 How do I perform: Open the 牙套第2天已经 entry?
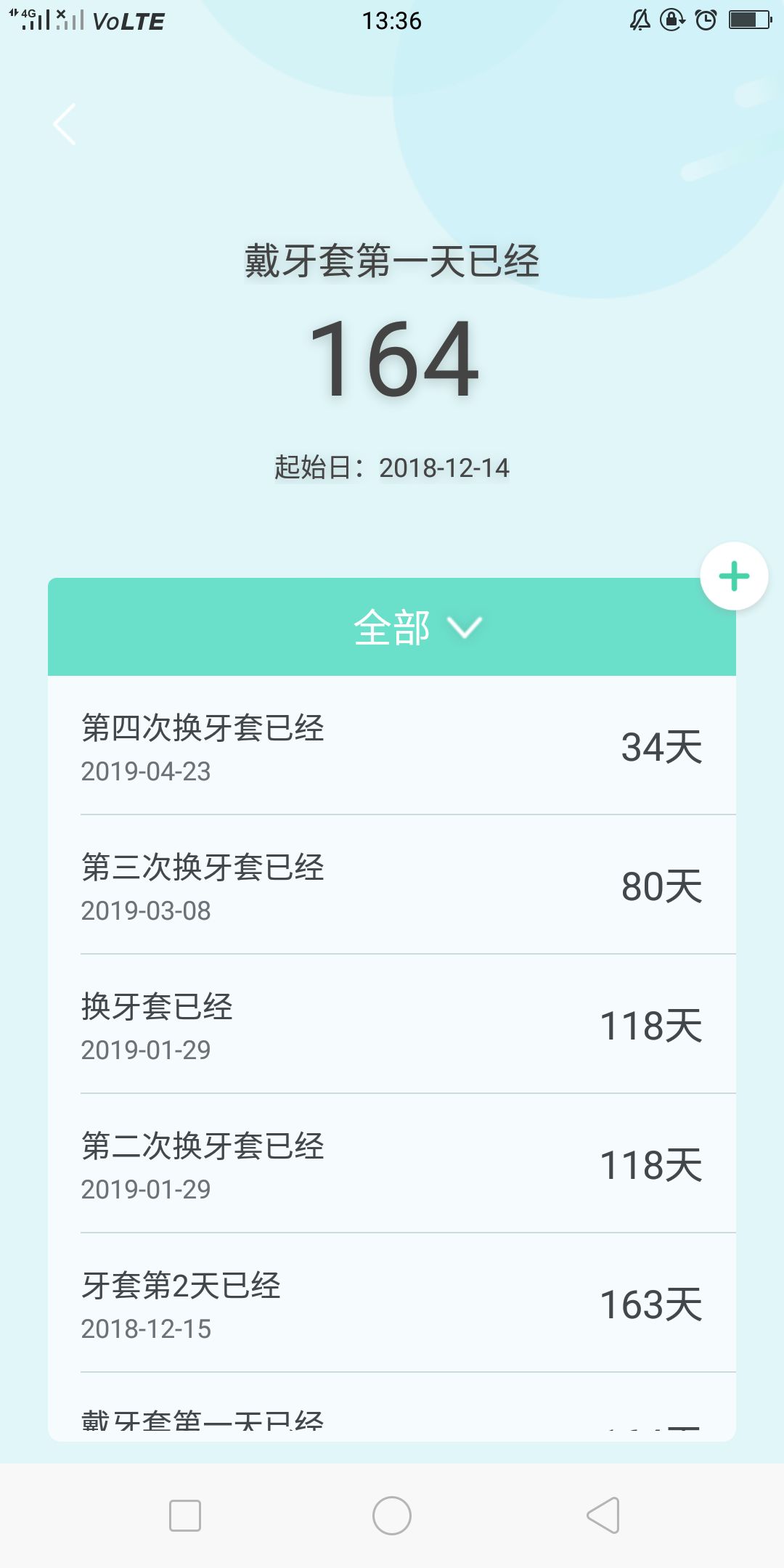[392, 1303]
